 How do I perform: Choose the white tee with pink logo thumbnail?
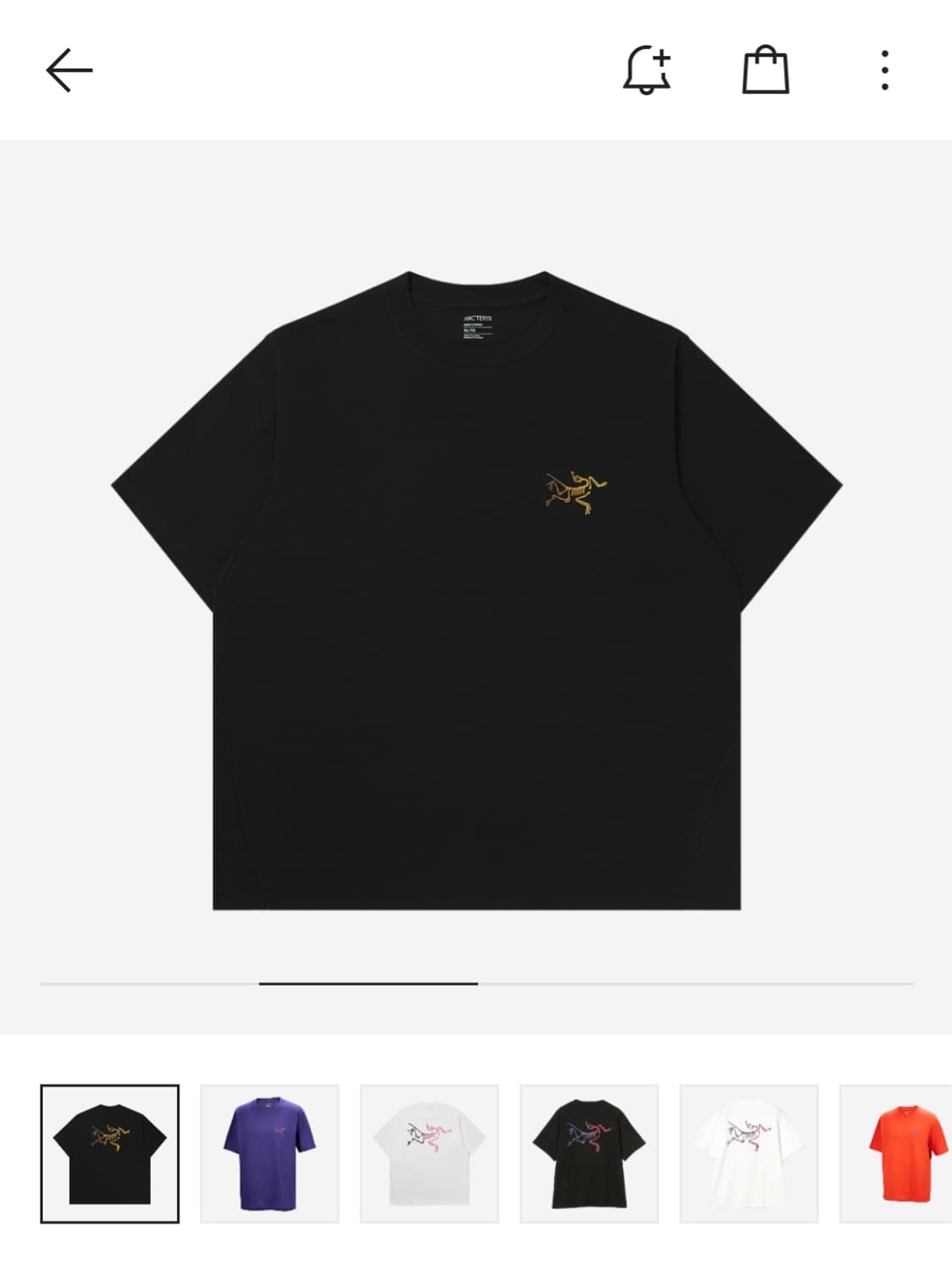click(x=430, y=1153)
